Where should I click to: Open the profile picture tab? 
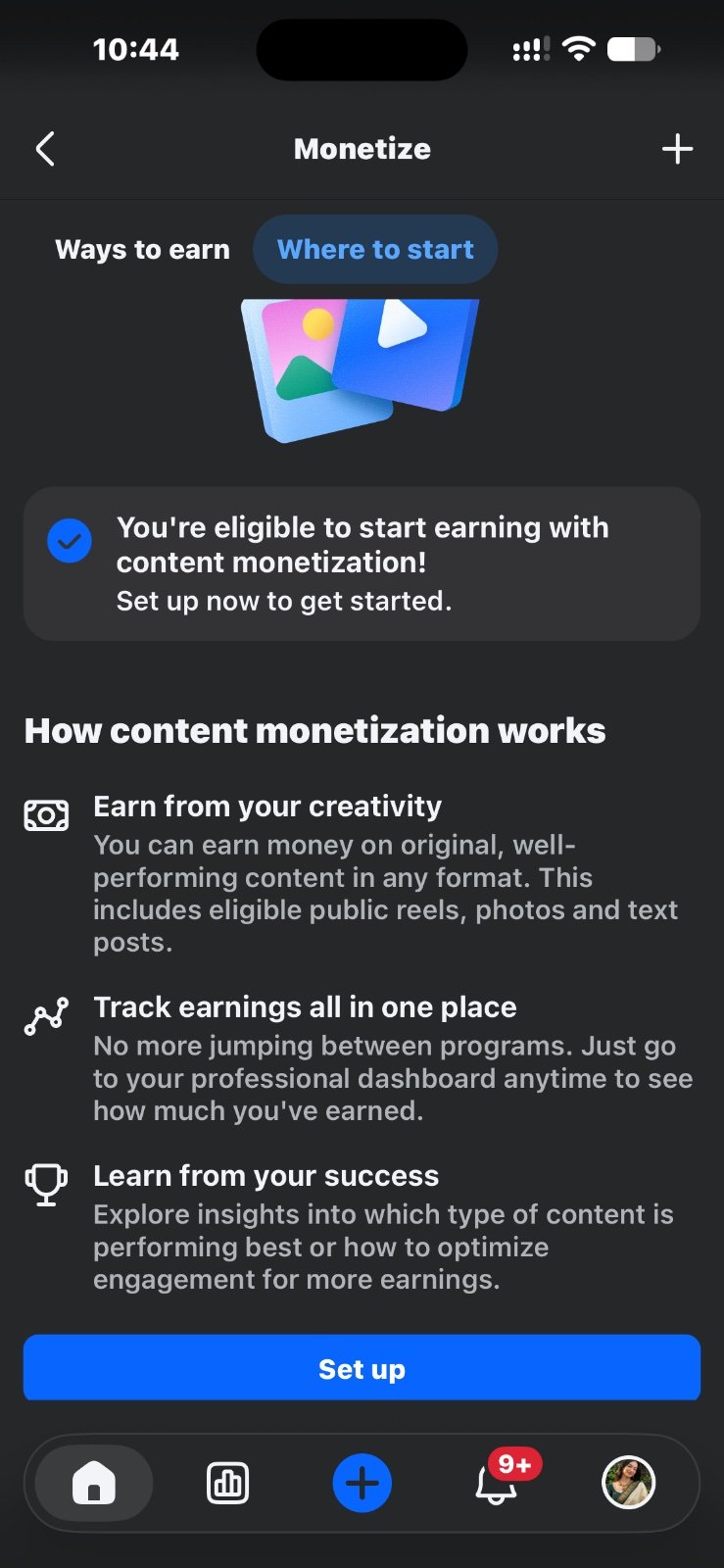pos(628,1483)
